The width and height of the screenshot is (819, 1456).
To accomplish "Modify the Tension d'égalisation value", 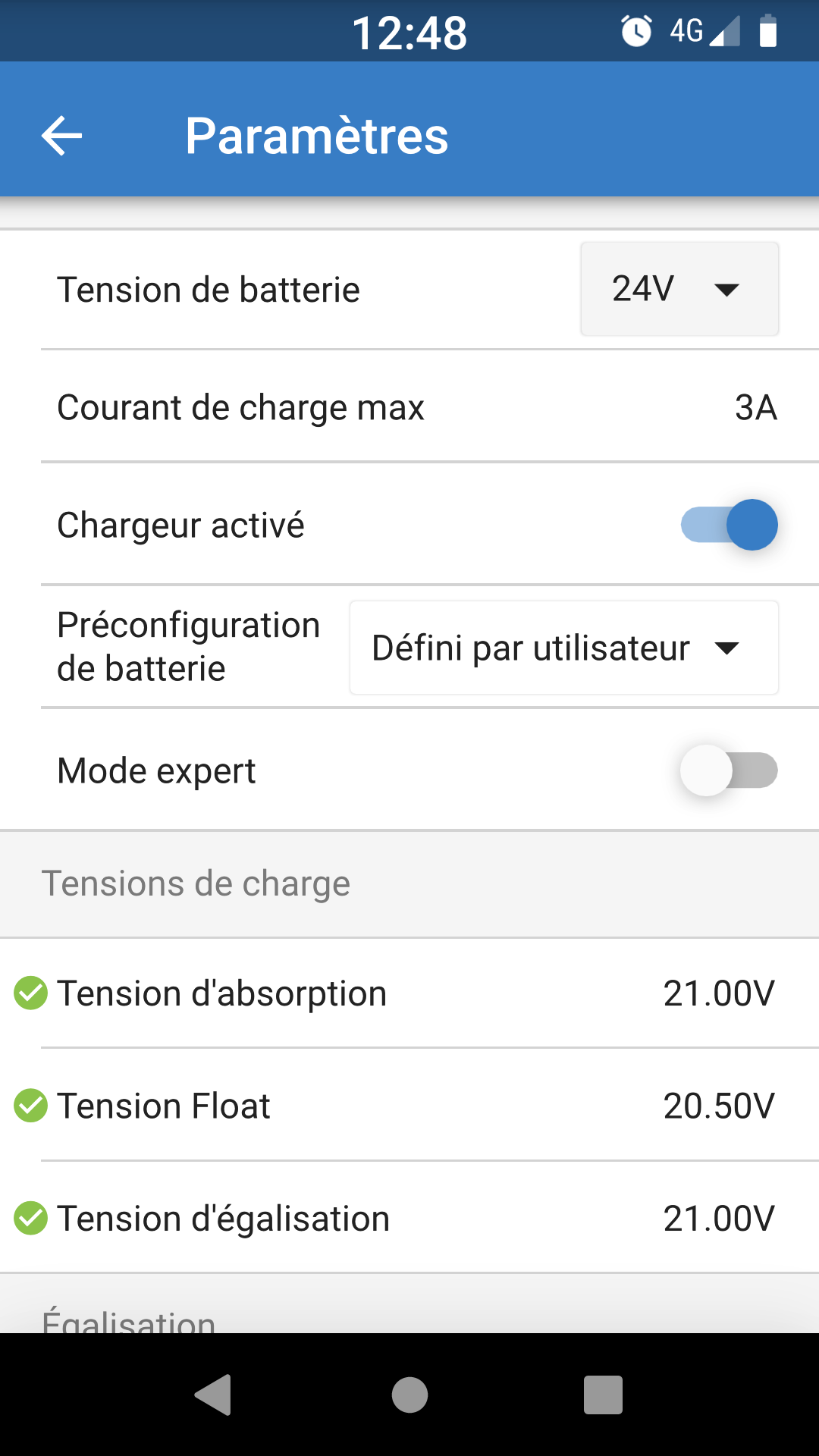I will (x=718, y=1219).
